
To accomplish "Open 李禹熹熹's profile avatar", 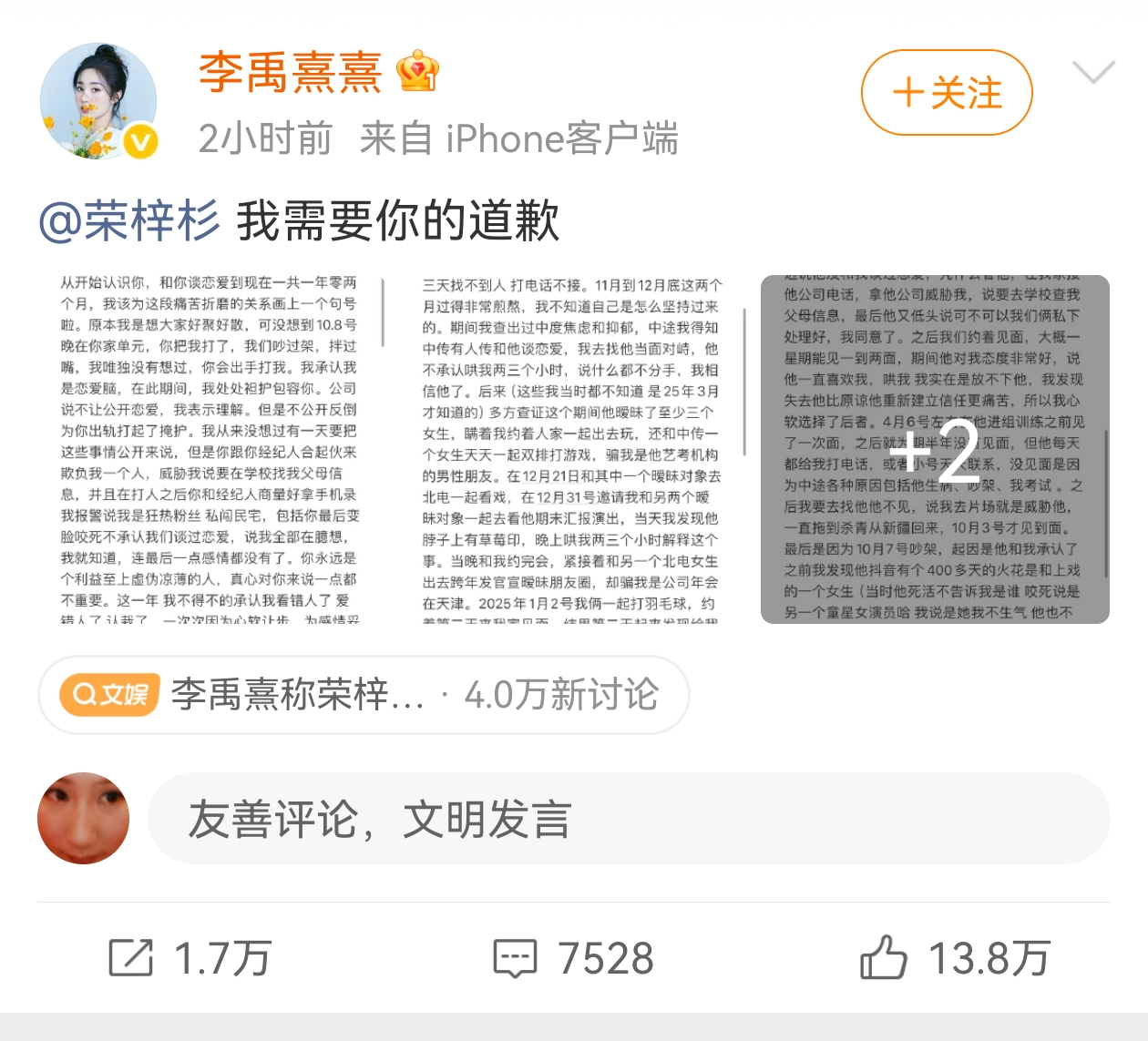I will (x=98, y=101).
